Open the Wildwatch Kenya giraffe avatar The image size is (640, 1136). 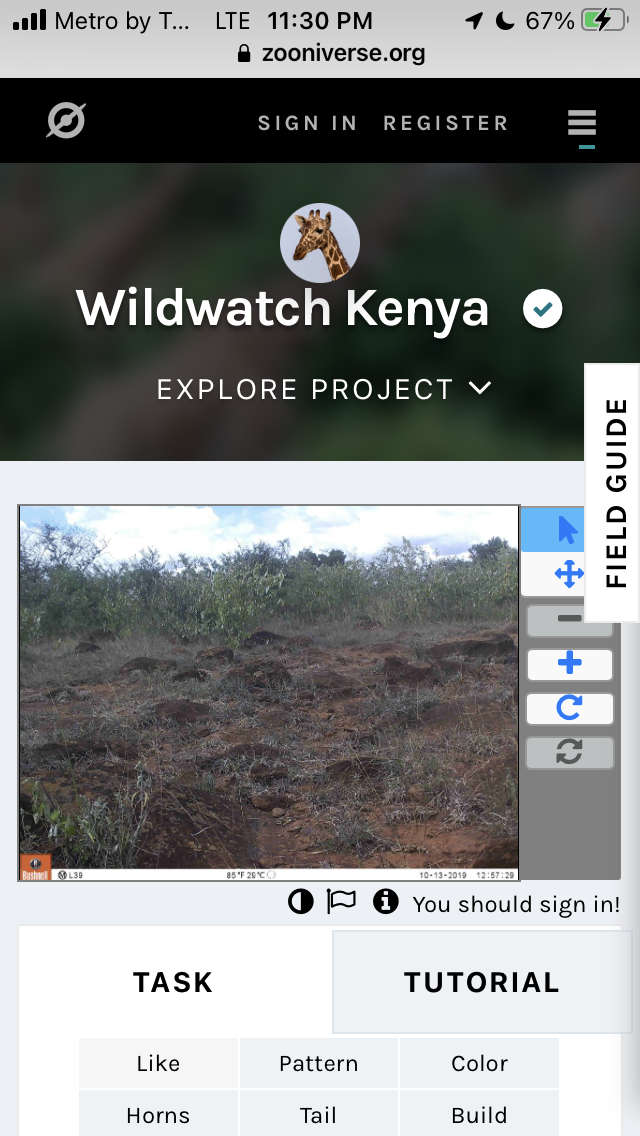coord(320,244)
